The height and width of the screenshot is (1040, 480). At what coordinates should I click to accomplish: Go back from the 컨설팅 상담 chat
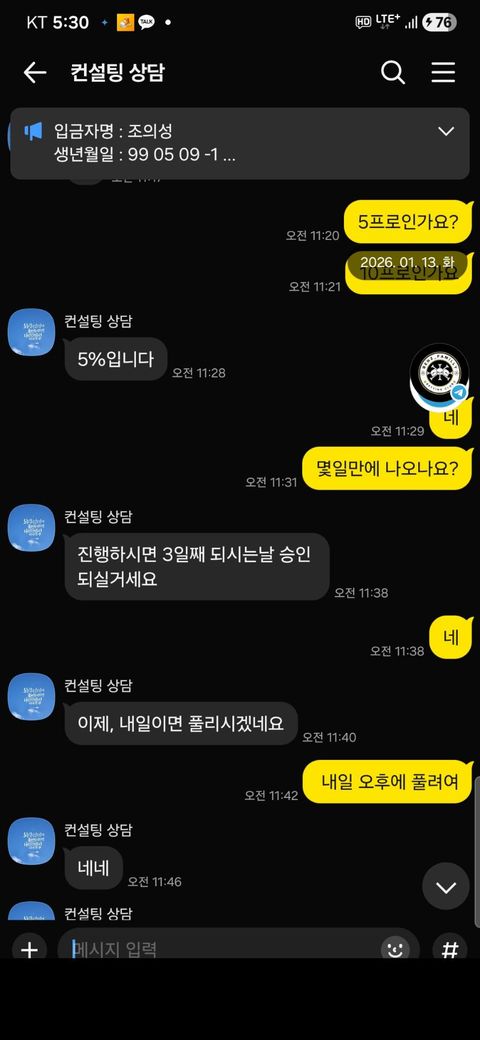coord(34,73)
